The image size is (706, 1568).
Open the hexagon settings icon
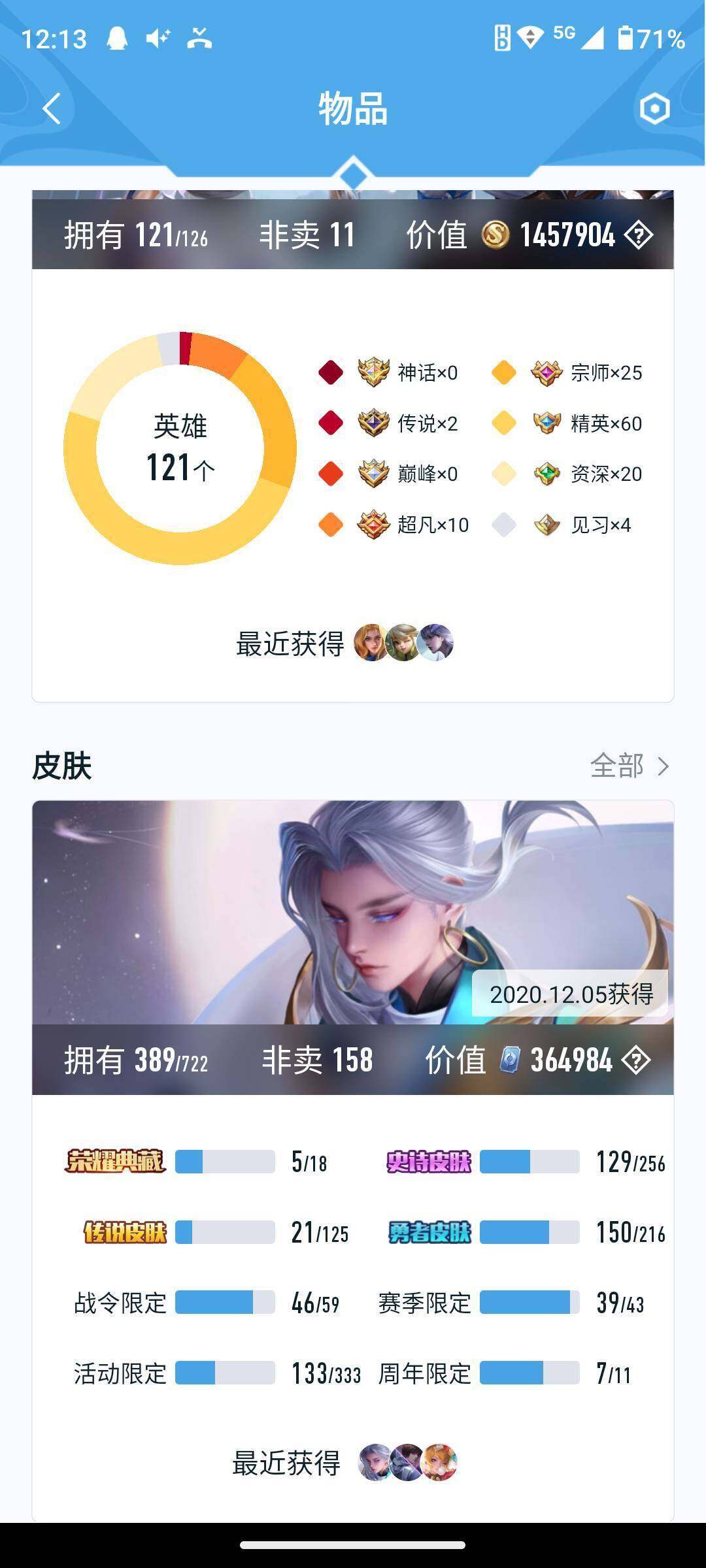(654, 108)
